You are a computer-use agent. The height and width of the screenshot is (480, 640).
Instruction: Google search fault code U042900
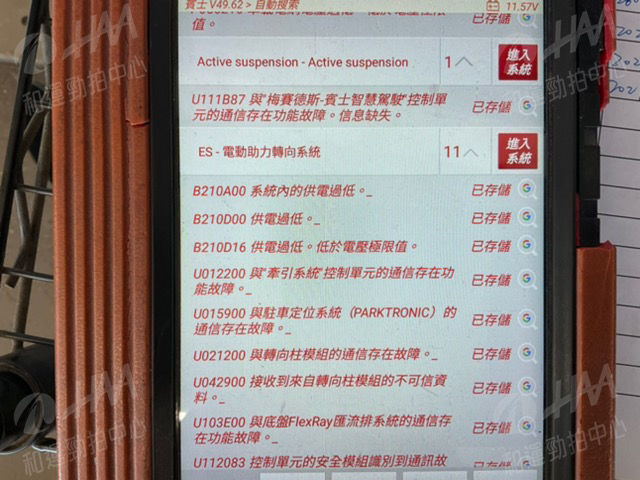527,387
